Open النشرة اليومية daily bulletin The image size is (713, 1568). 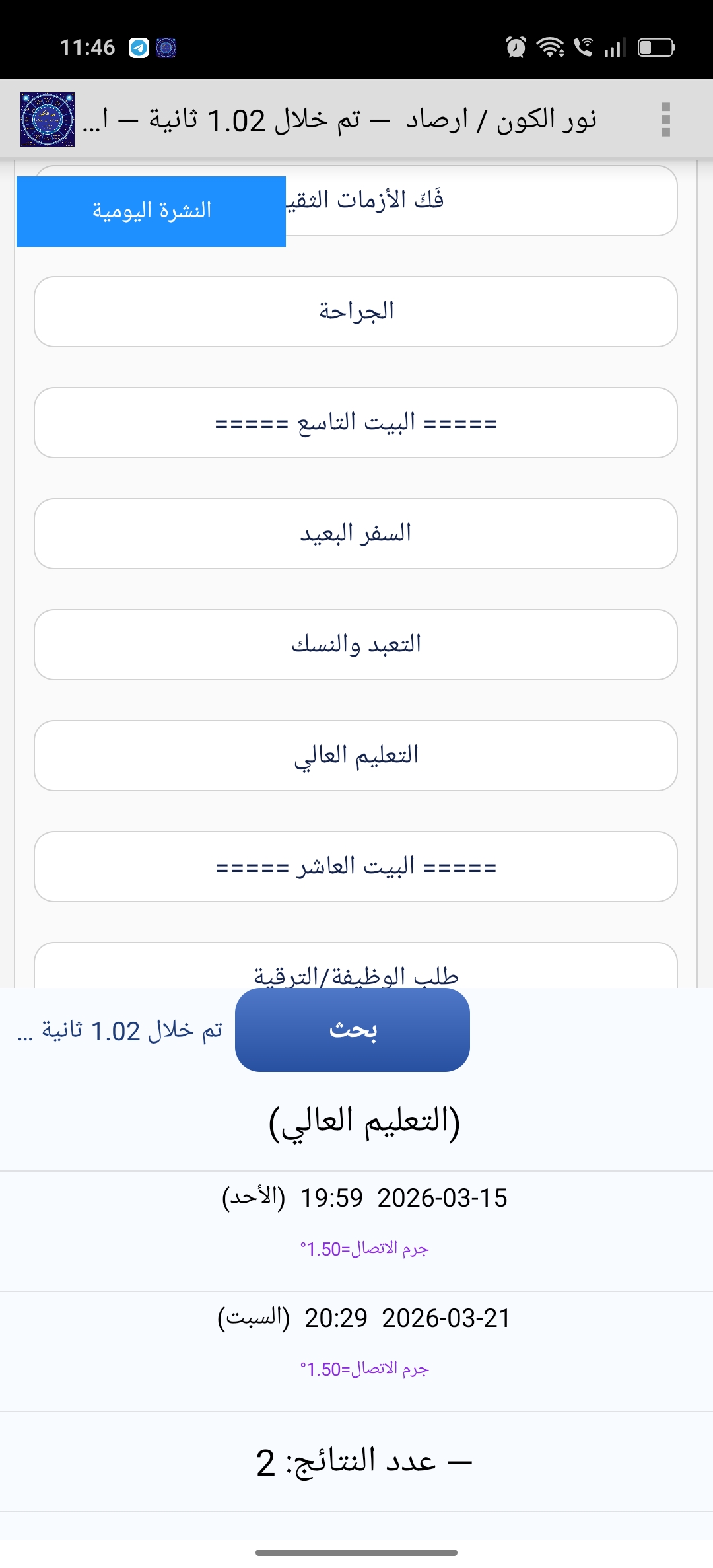pos(151,211)
